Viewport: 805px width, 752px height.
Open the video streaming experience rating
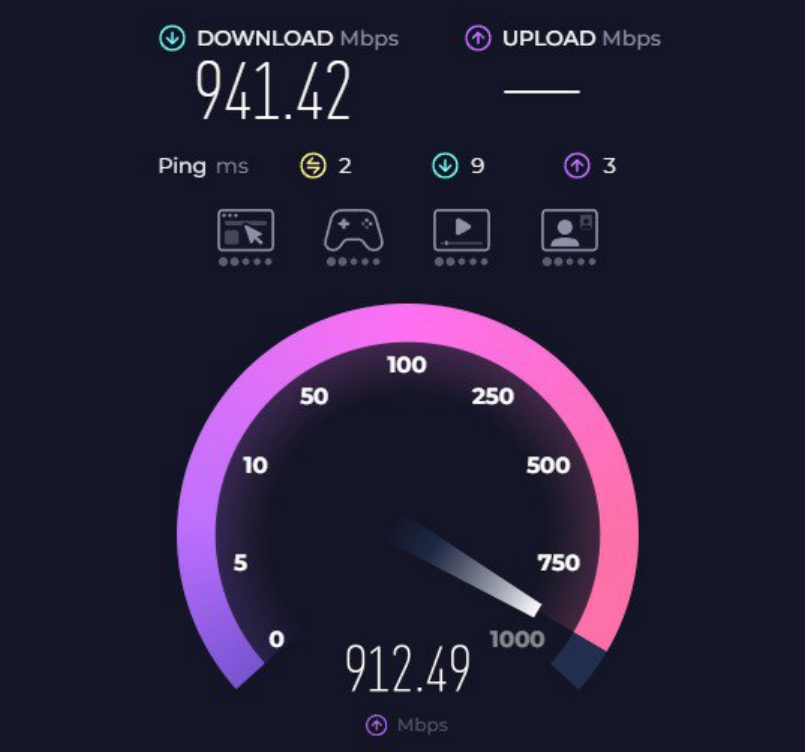point(461,231)
